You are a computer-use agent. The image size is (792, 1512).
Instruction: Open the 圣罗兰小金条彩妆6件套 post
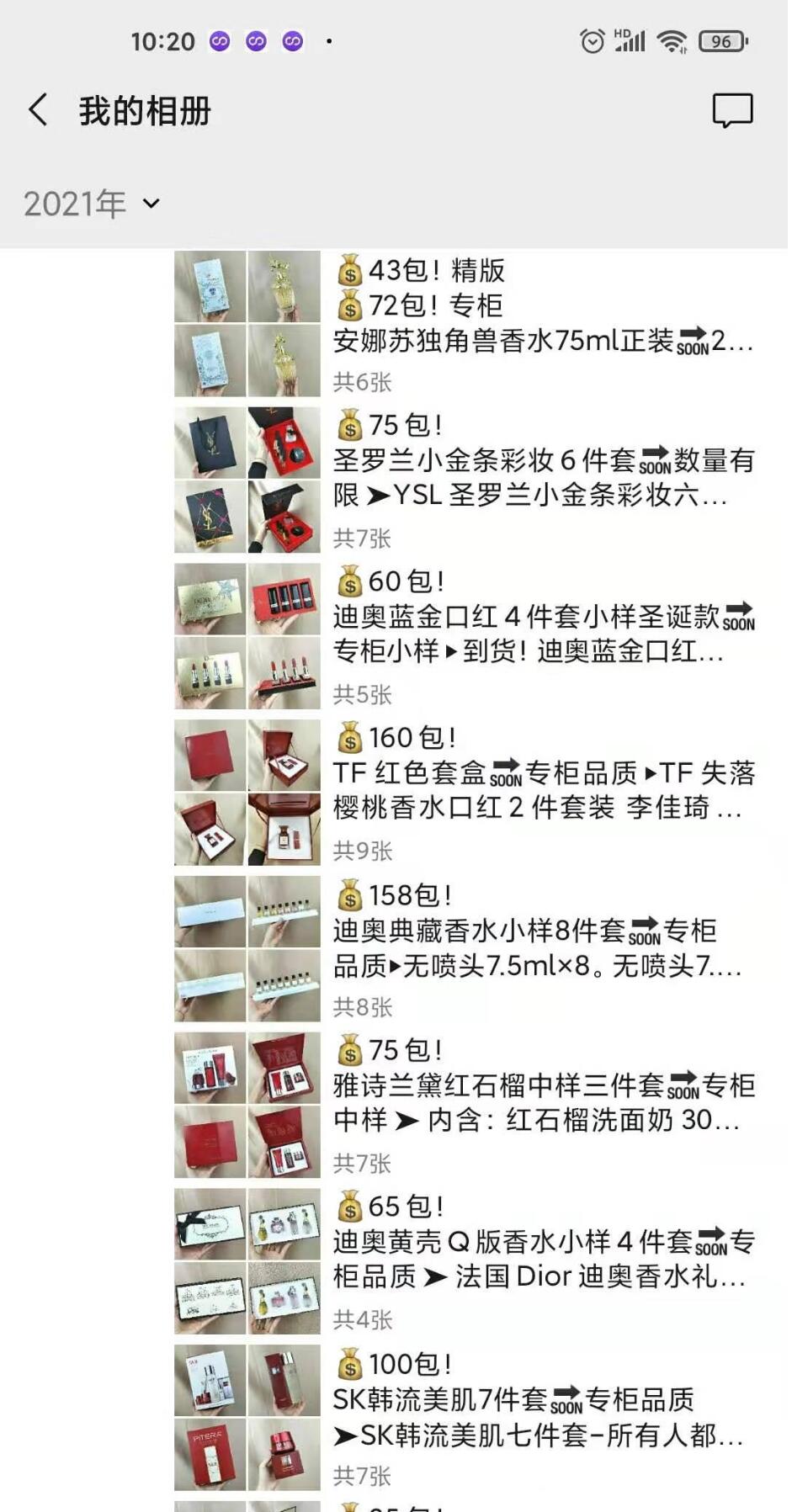[543, 477]
